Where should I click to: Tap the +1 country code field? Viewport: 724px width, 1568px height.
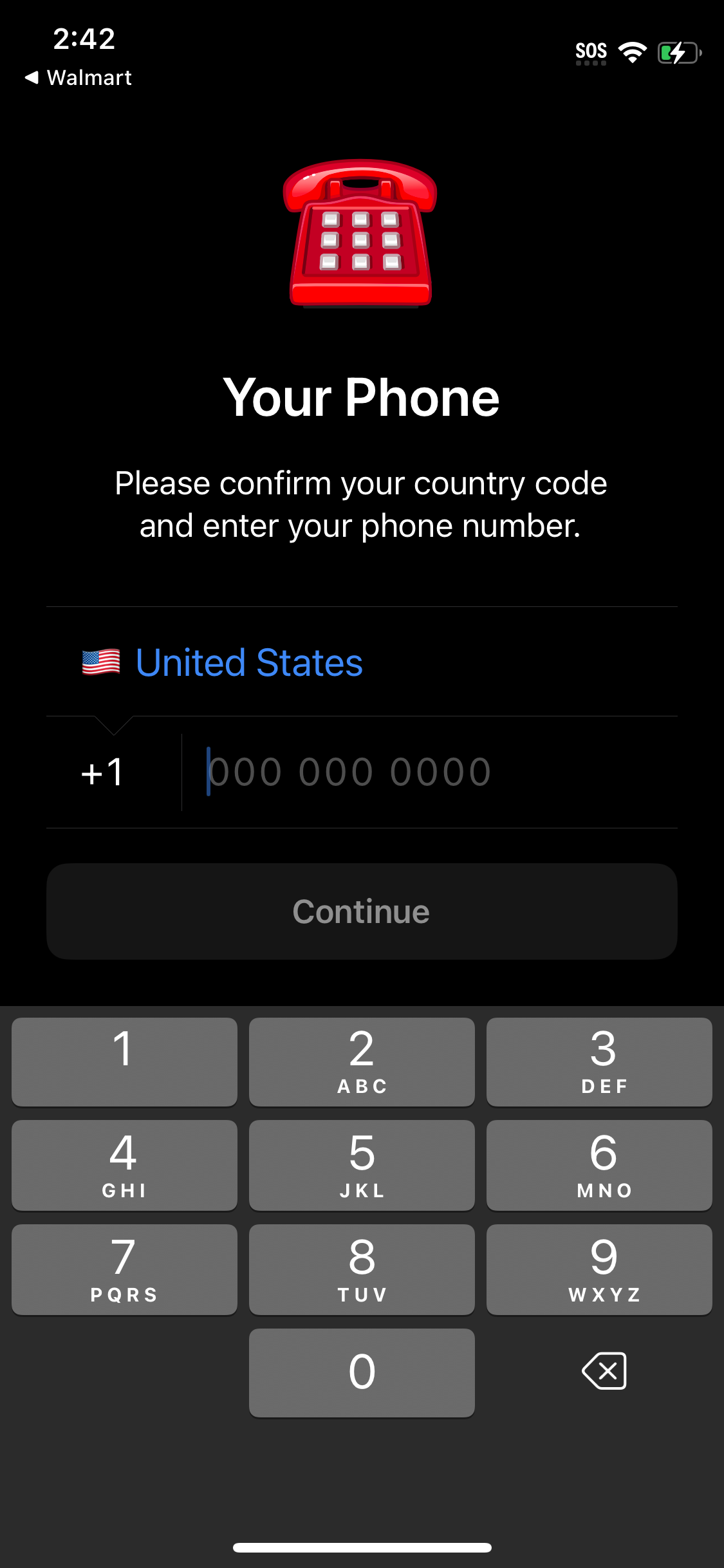103,772
